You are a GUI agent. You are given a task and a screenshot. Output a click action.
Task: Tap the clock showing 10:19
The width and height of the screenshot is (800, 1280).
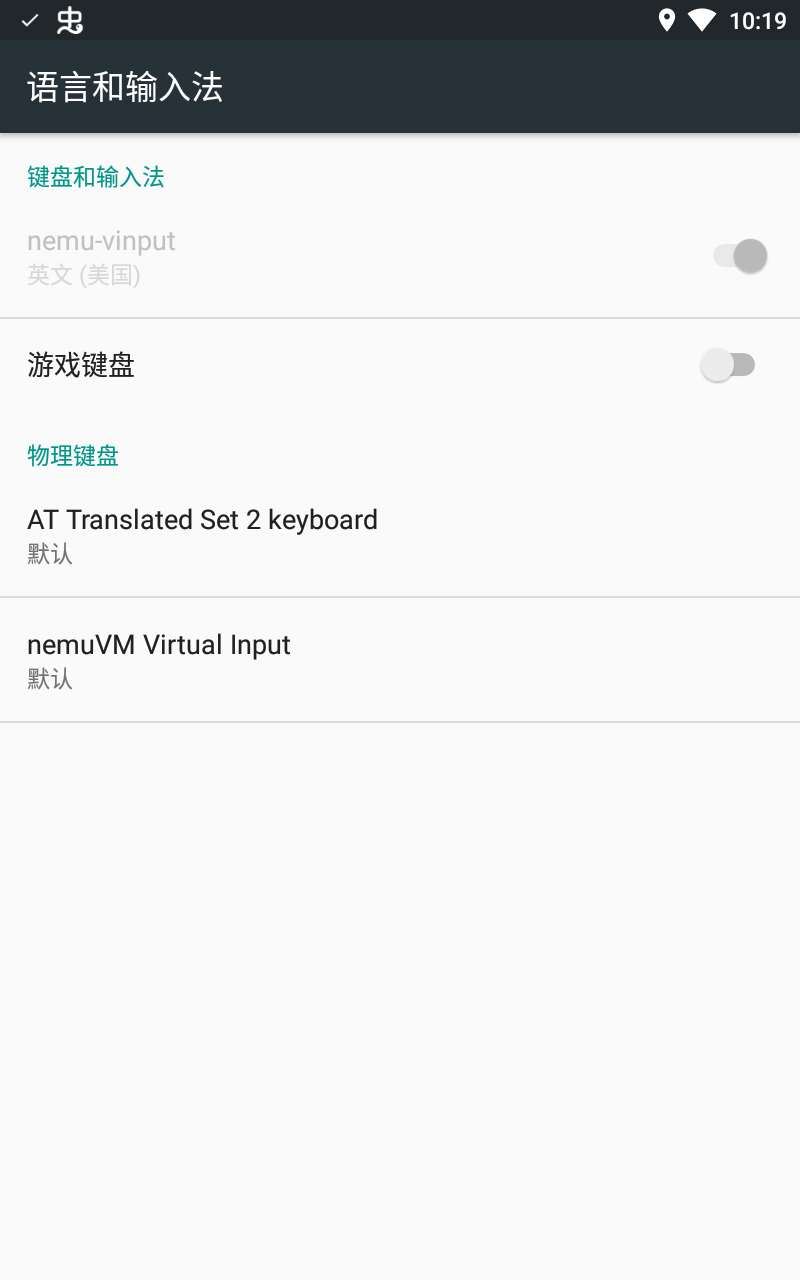[758, 19]
